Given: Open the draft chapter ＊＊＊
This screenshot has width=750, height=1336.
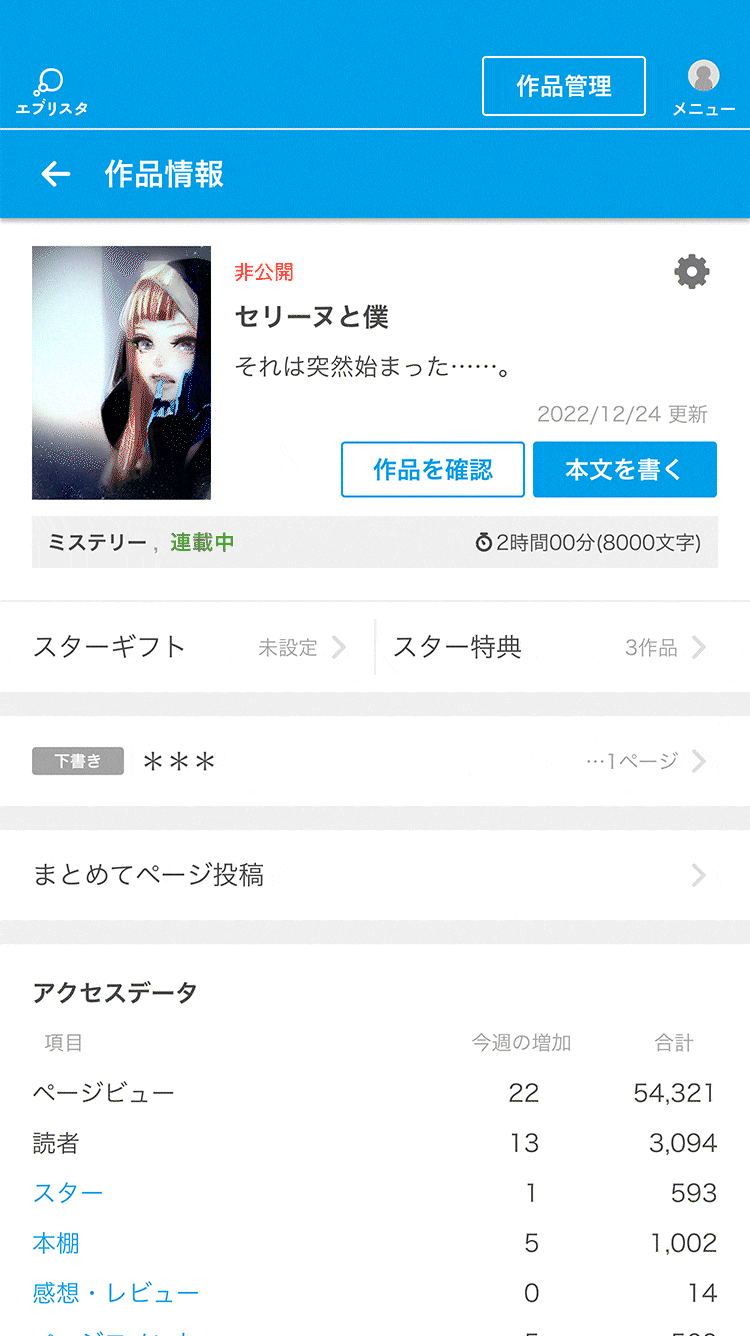Looking at the screenshot, I should point(374,762).
